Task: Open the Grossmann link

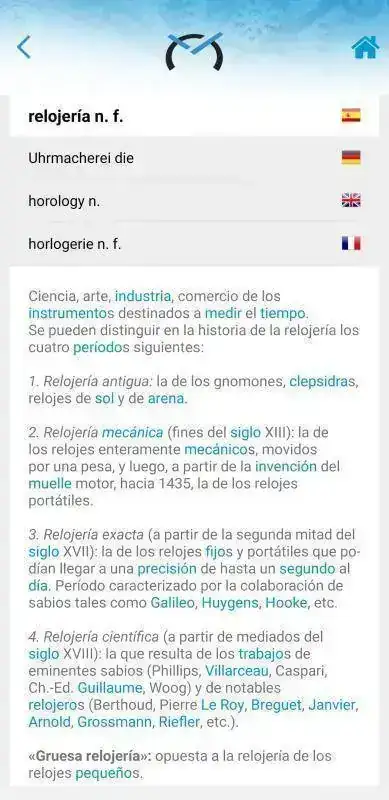Action: click(x=115, y=722)
